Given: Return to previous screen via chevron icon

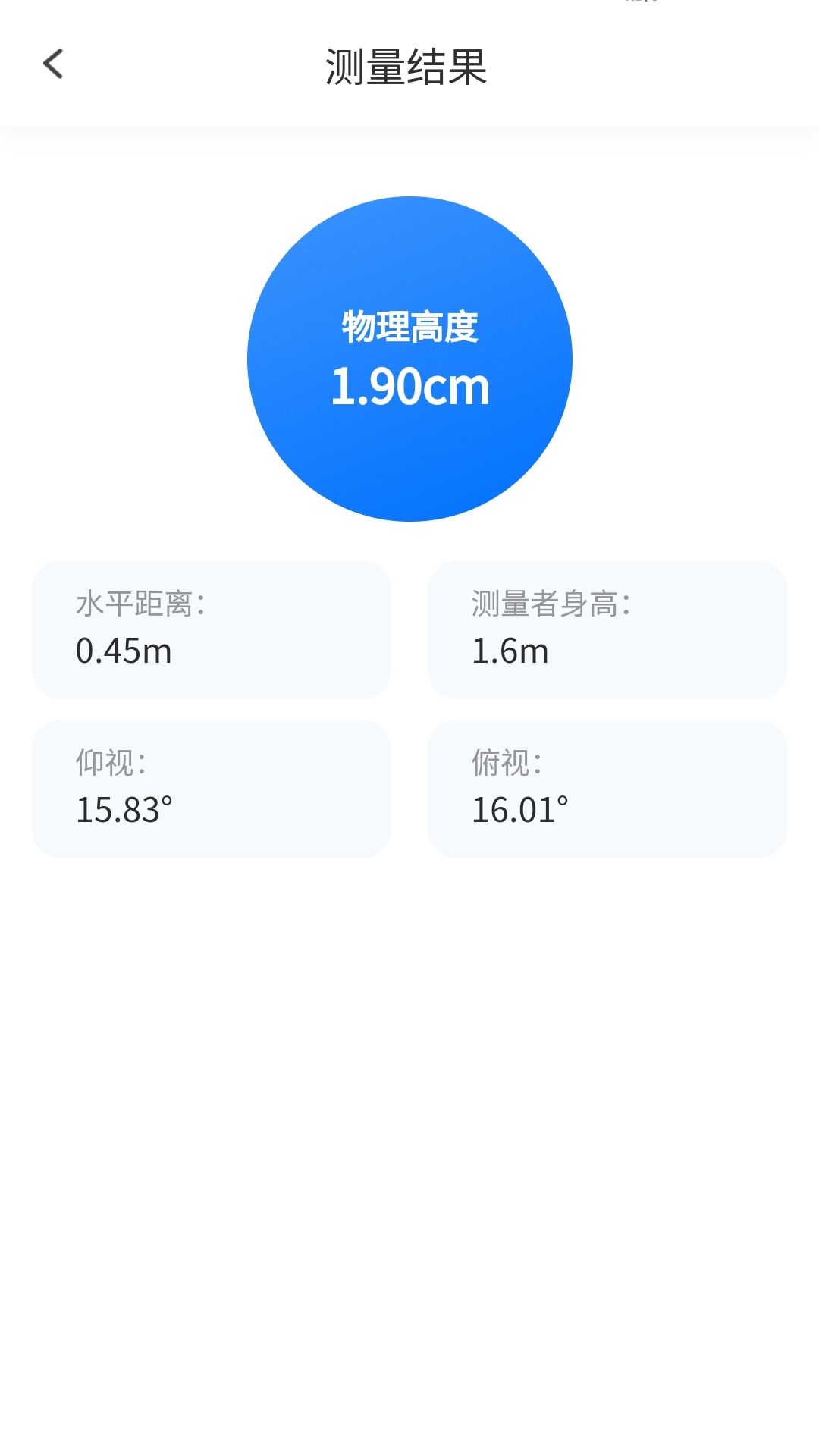Looking at the screenshot, I should pos(53,65).
